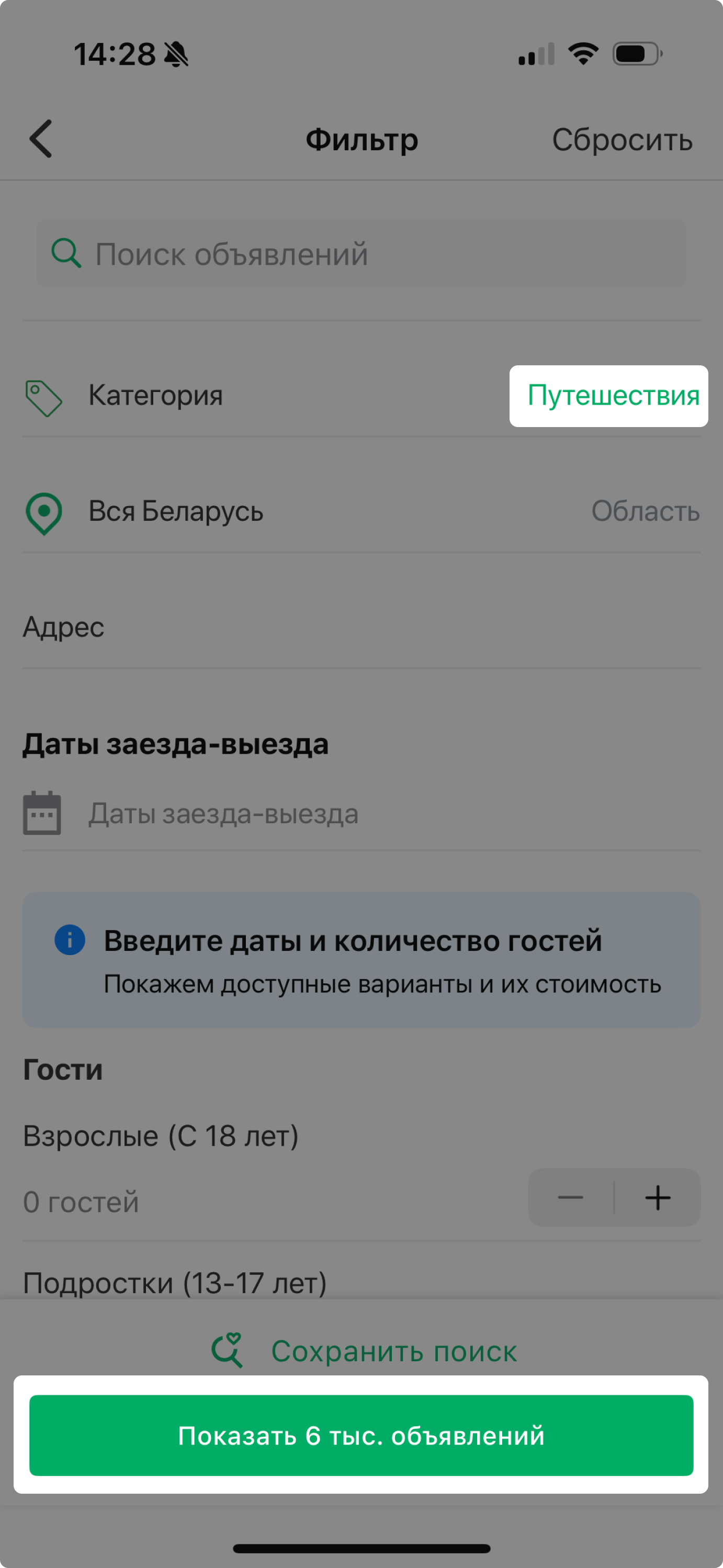Viewport: 723px width, 1568px height.
Task: Show 6 тыс. объявлений results
Action: pos(361,1435)
